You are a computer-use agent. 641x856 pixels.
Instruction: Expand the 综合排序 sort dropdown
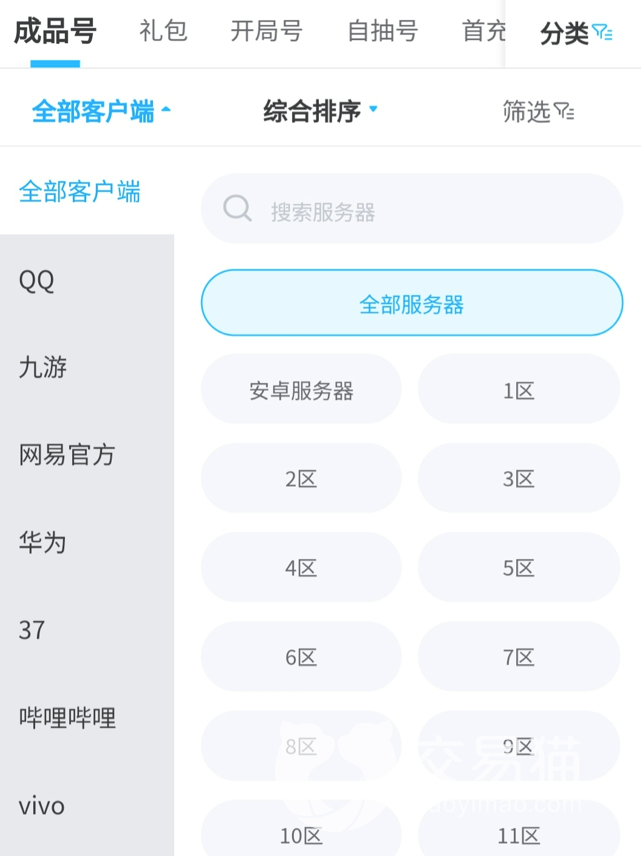[320, 111]
